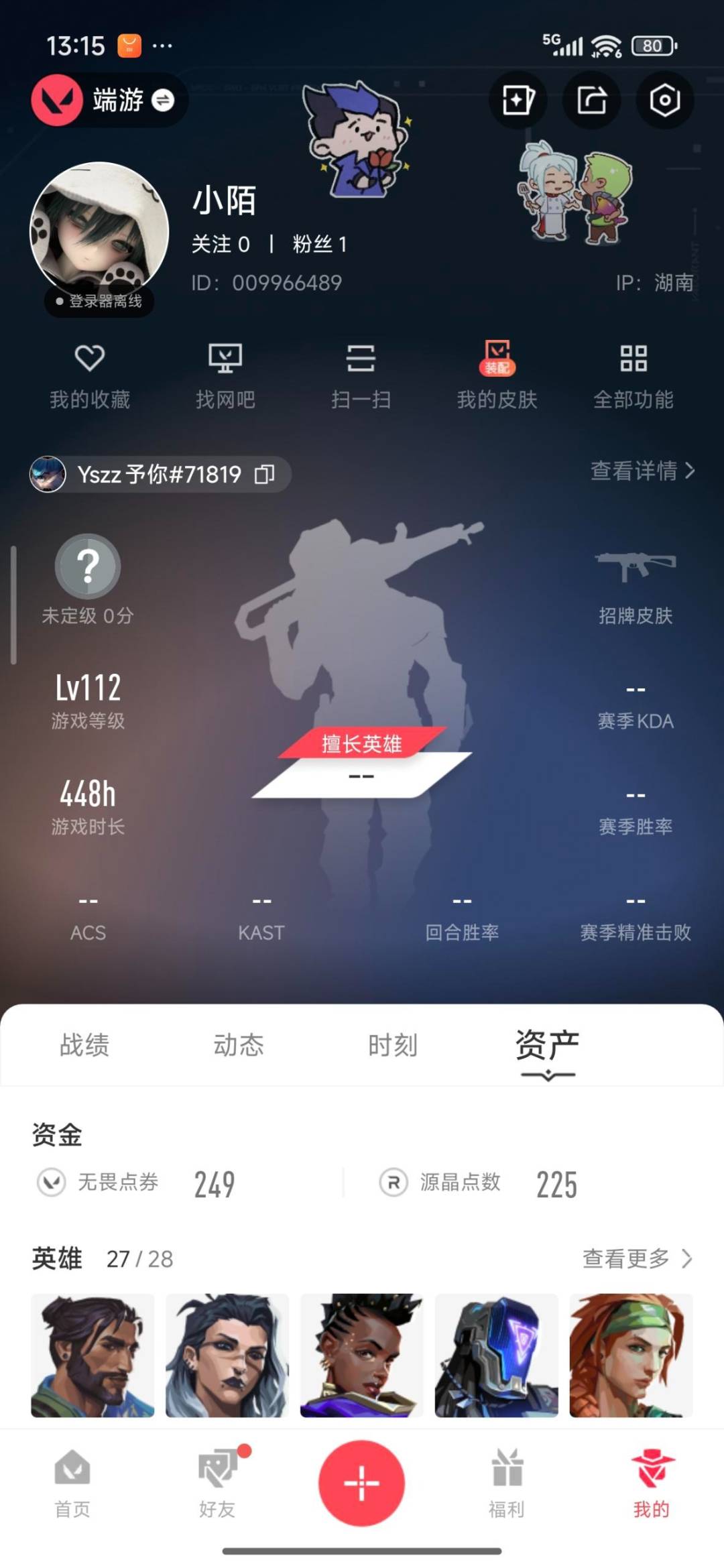Expand 查看更多 to see all heroes
The image size is (724, 1568).
click(x=633, y=1259)
